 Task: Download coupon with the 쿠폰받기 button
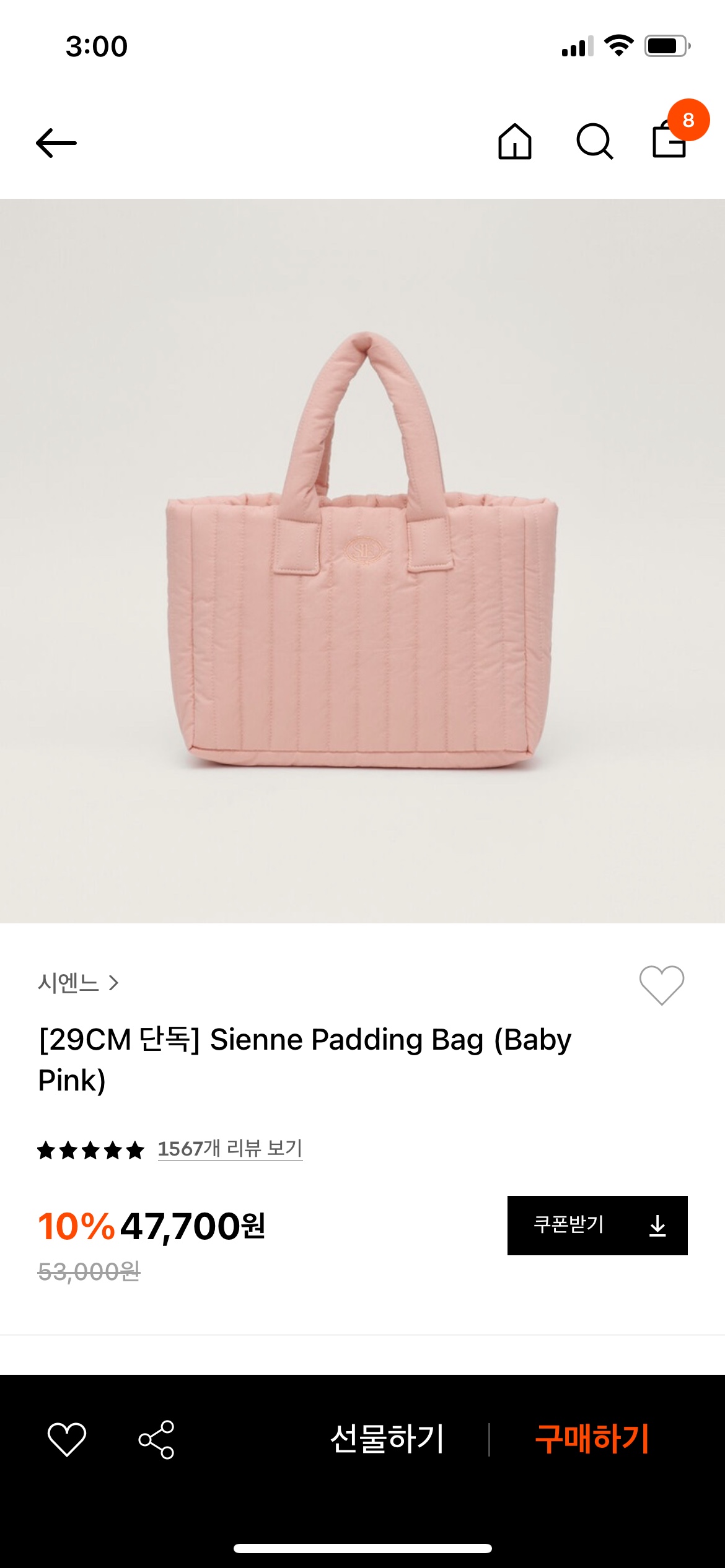click(x=597, y=1226)
